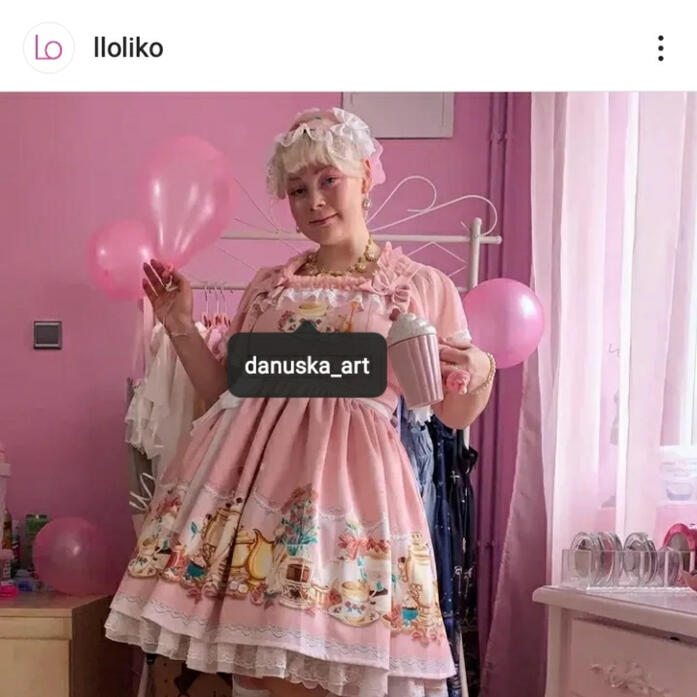Viewport: 697px width, 697px height.
Task: Open the post overflow menu
Action: tap(660, 48)
